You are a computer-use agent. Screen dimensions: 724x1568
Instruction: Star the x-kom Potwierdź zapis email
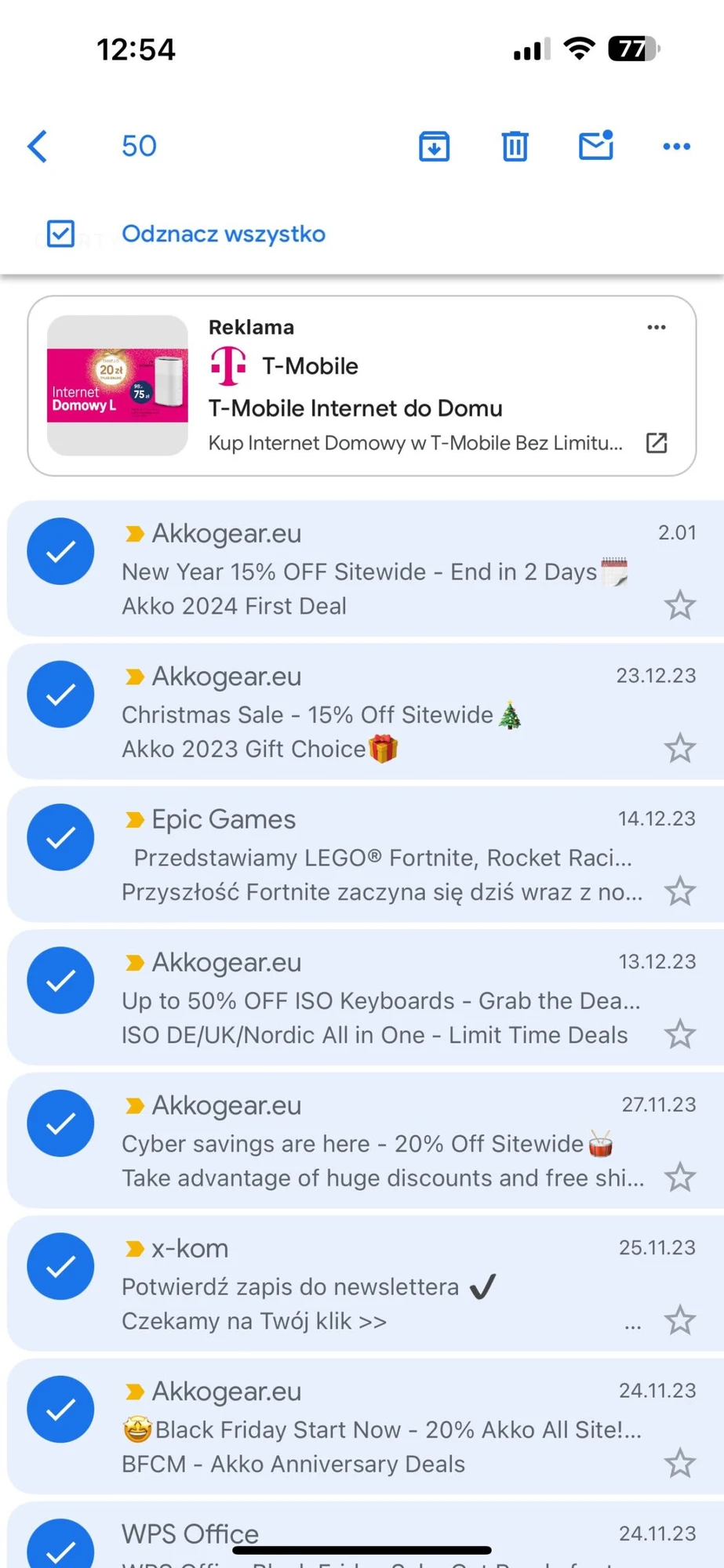679,1321
